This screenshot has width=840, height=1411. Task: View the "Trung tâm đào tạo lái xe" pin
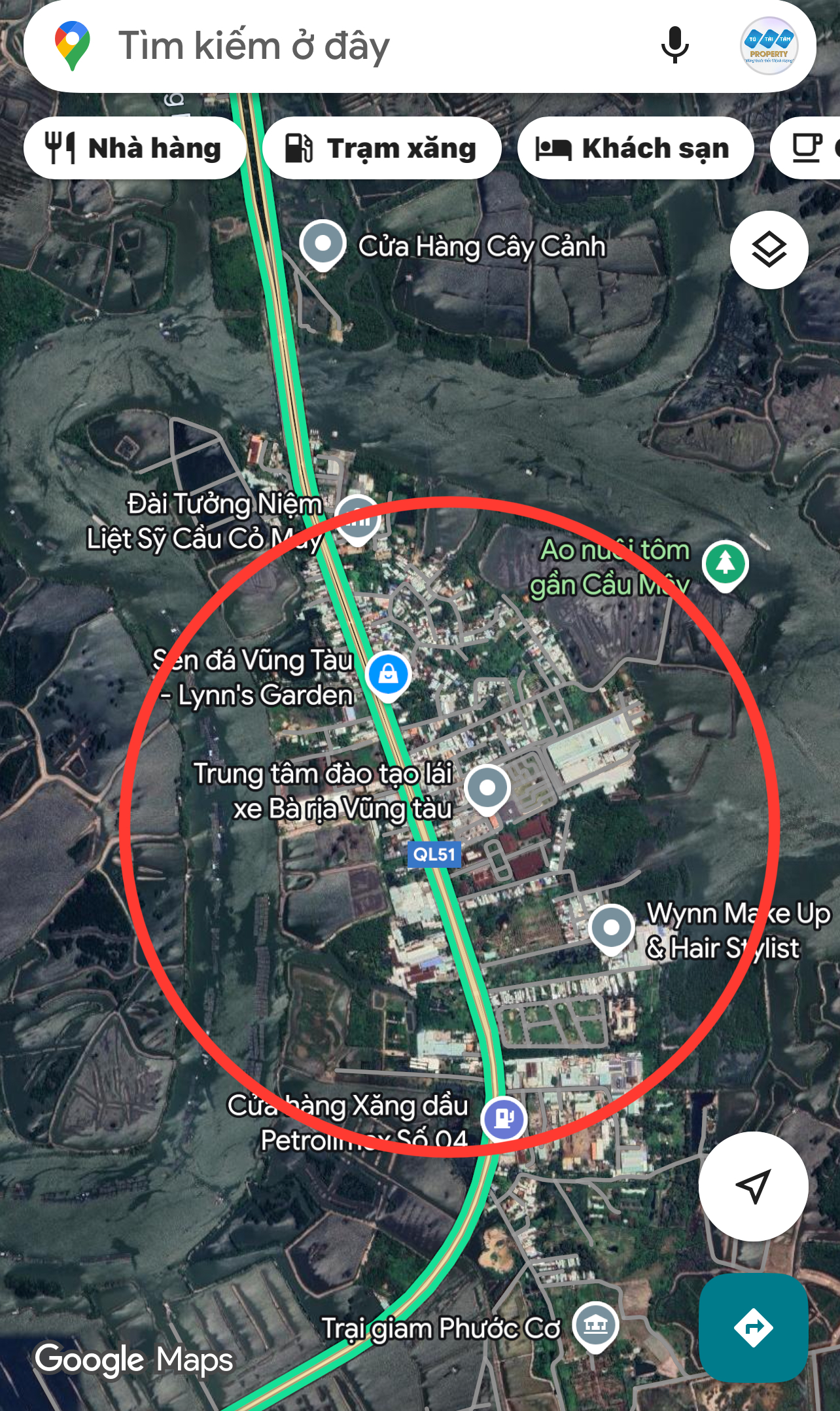click(487, 788)
